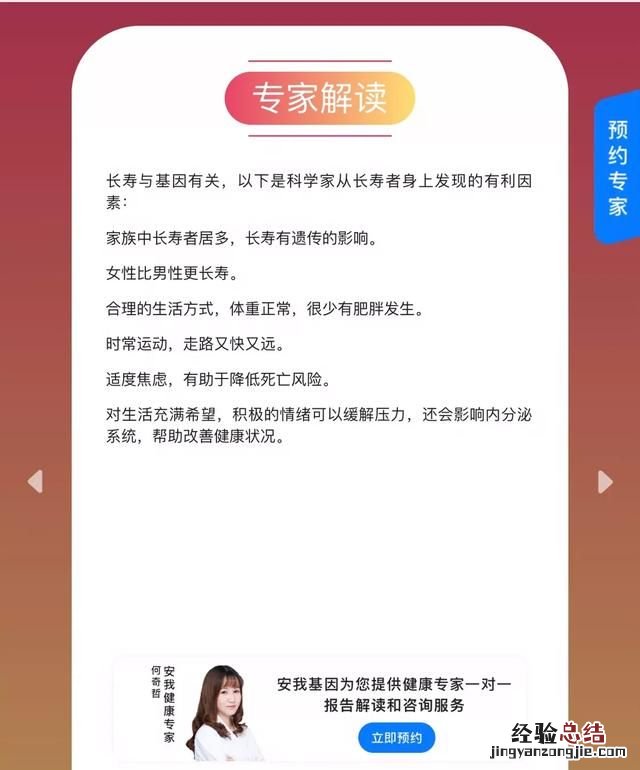Go to the next page with the right arrow
This screenshot has width=640, height=770.
604,481
